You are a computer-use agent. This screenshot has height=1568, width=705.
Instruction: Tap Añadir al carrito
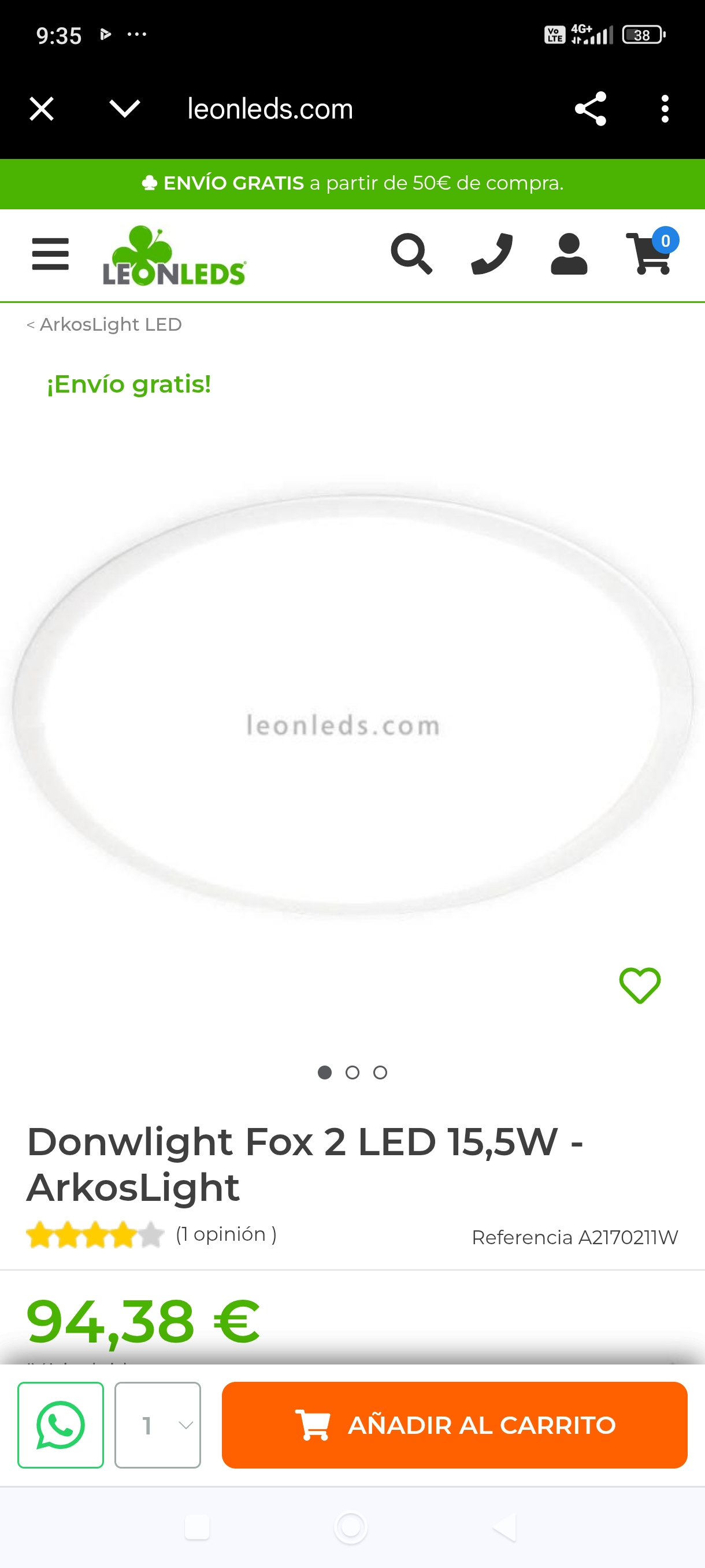coord(454,1425)
